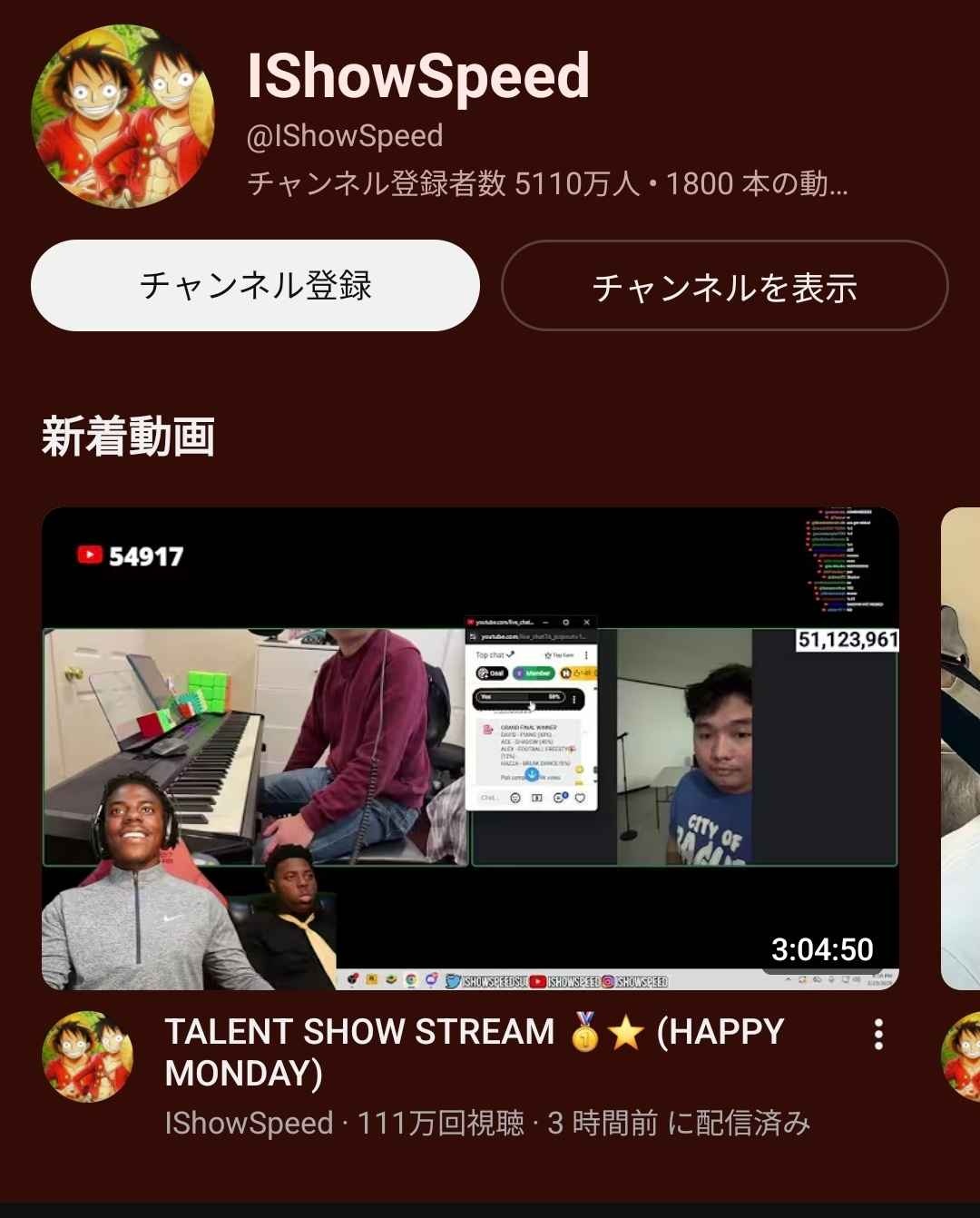Play the TALENT SHOW STREAM video thumbnail
Image resolution: width=980 pixels, height=1218 pixels.
tap(470, 747)
